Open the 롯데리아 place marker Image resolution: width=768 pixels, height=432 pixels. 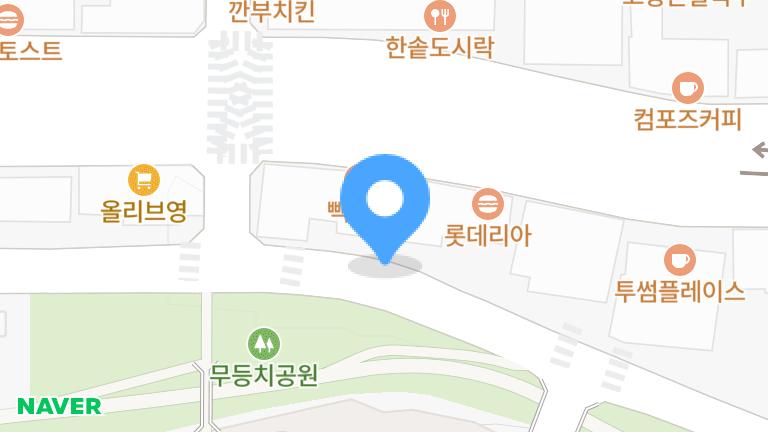[x=487, y=205]
